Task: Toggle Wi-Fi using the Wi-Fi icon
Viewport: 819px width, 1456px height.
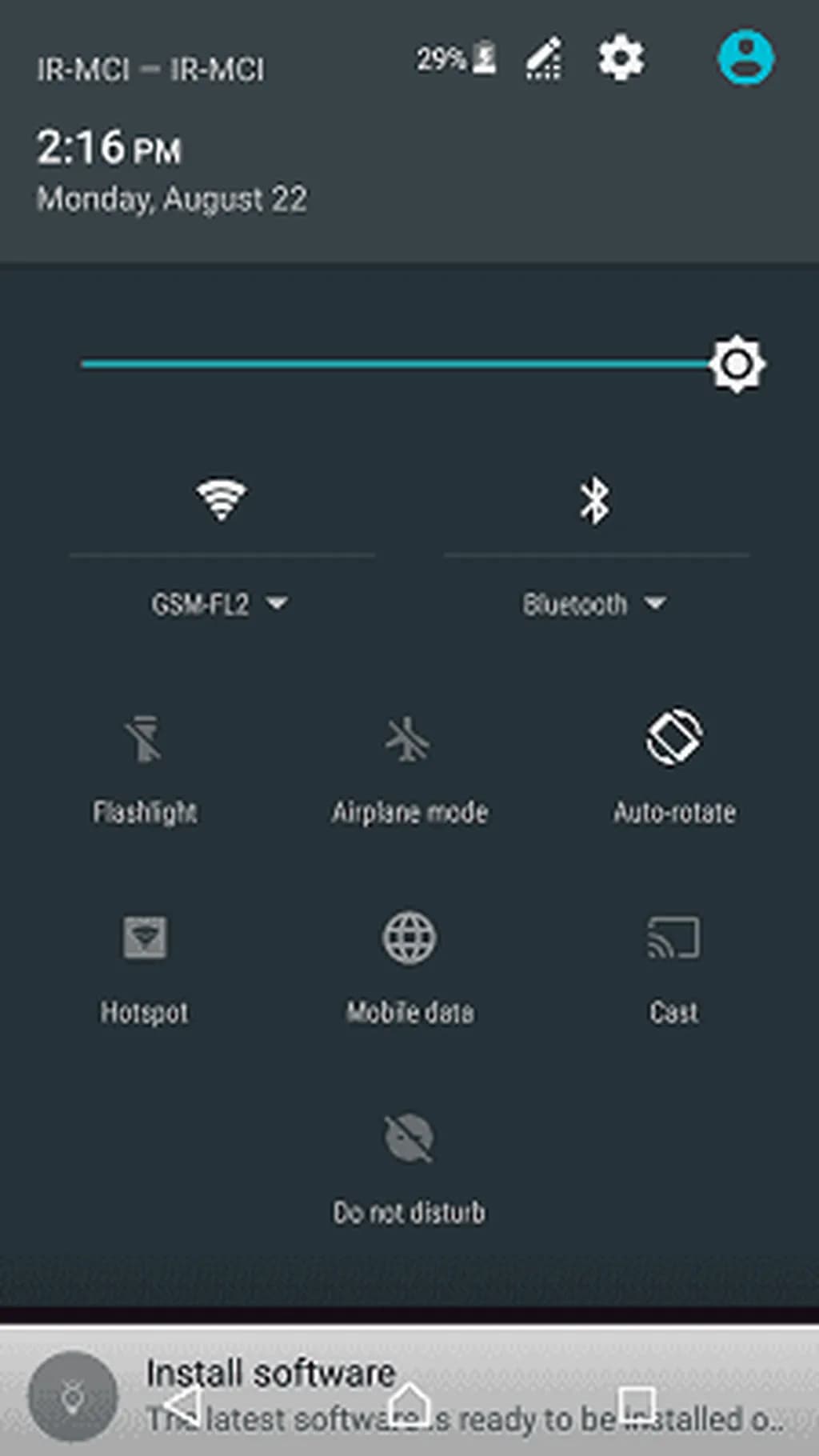Action: (x=222, y=500)
